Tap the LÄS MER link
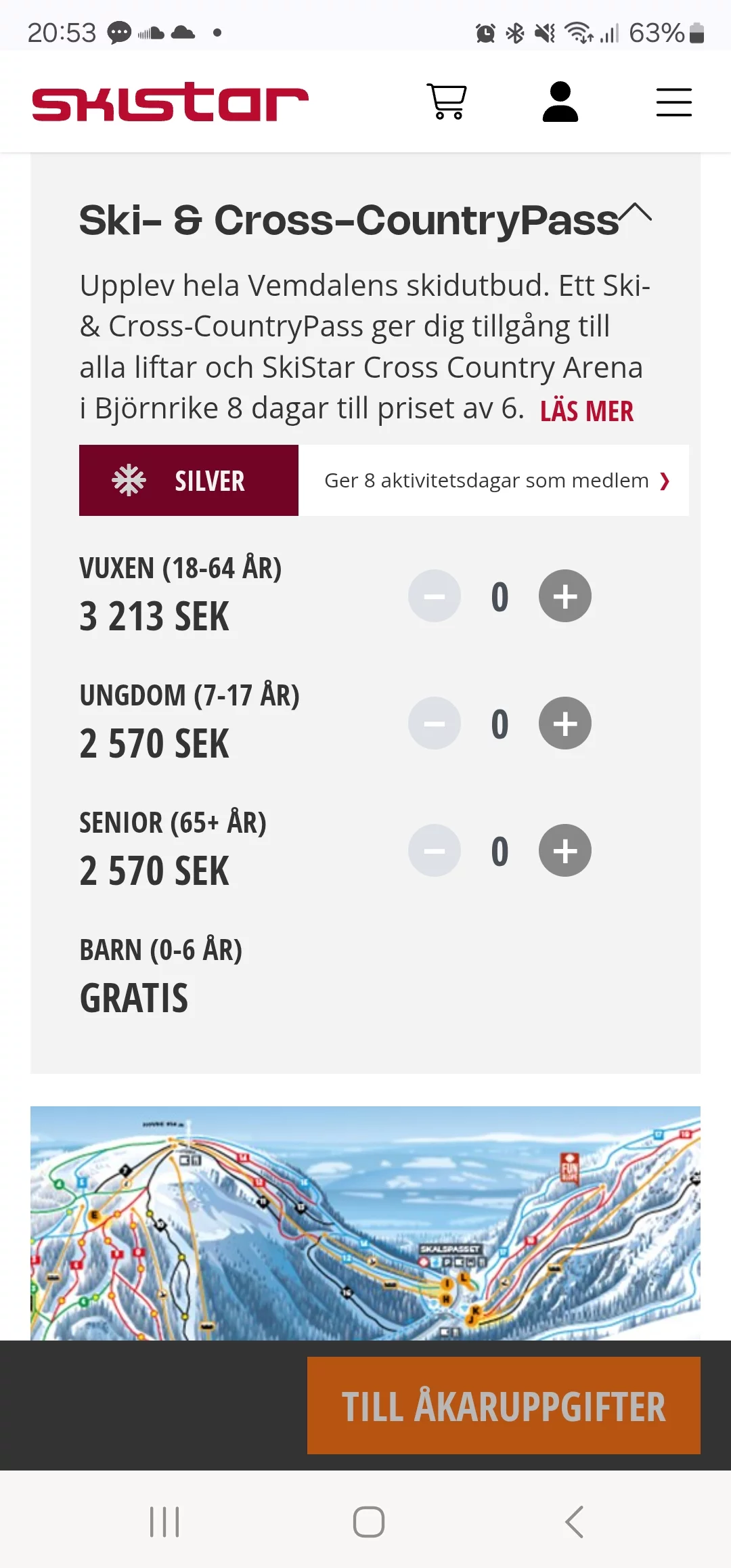Viewport: 731px width, 1568px height. coord(586,411)
